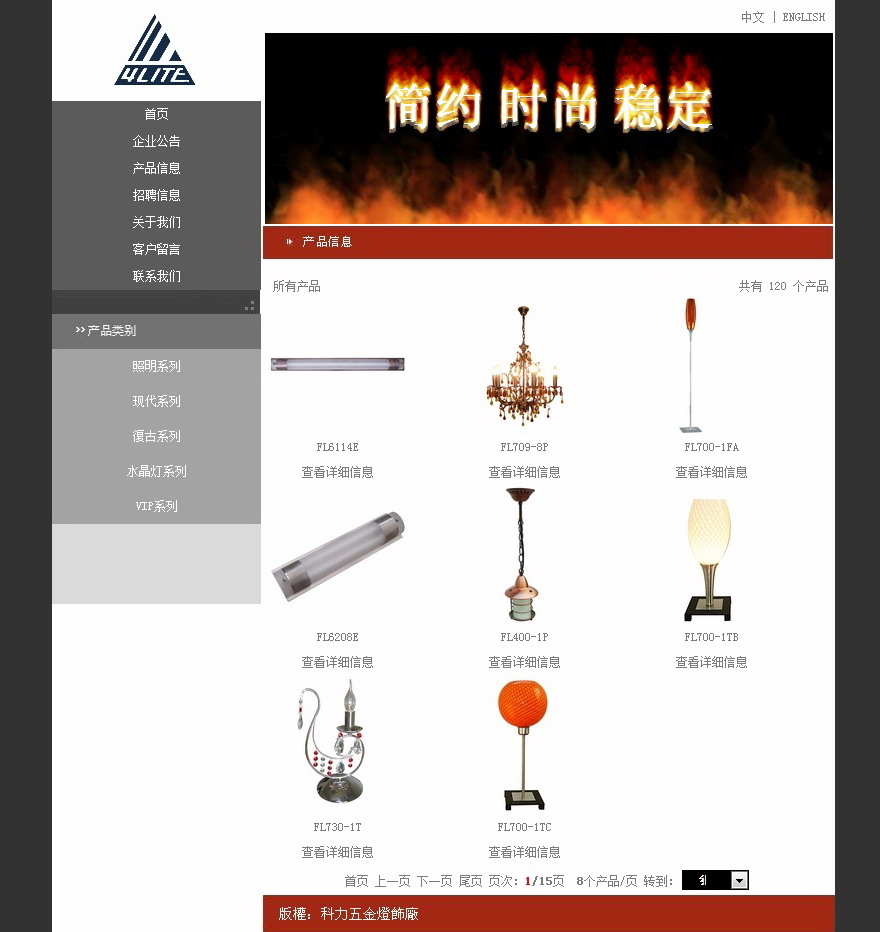
Task: Select 復古系列 product category
Action: pyautogui.click(x=156, y=436)
